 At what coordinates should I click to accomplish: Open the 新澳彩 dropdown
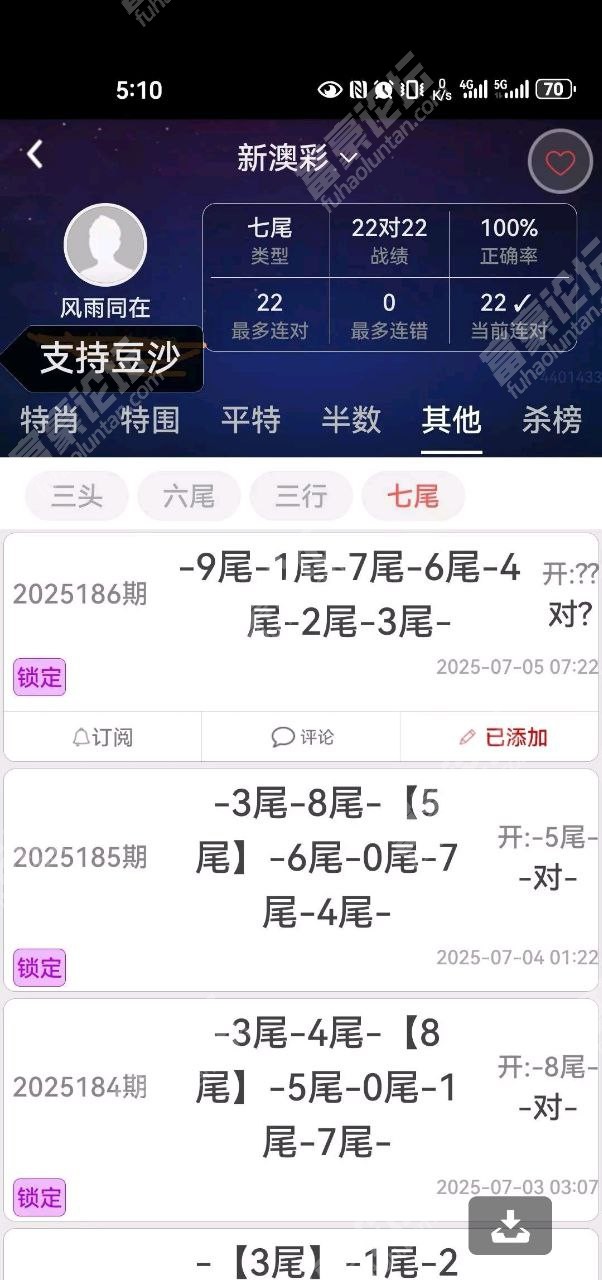pos(297,158)
